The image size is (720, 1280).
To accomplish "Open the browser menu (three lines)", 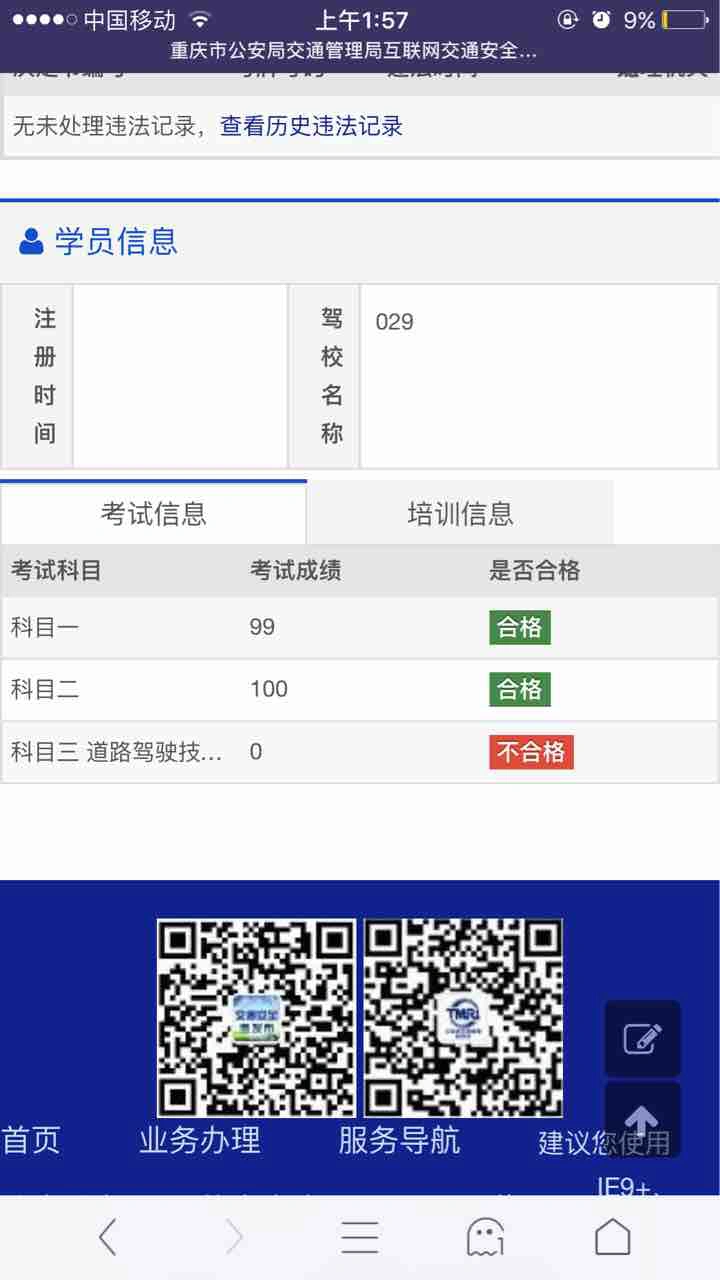I will click(360, 1237).
